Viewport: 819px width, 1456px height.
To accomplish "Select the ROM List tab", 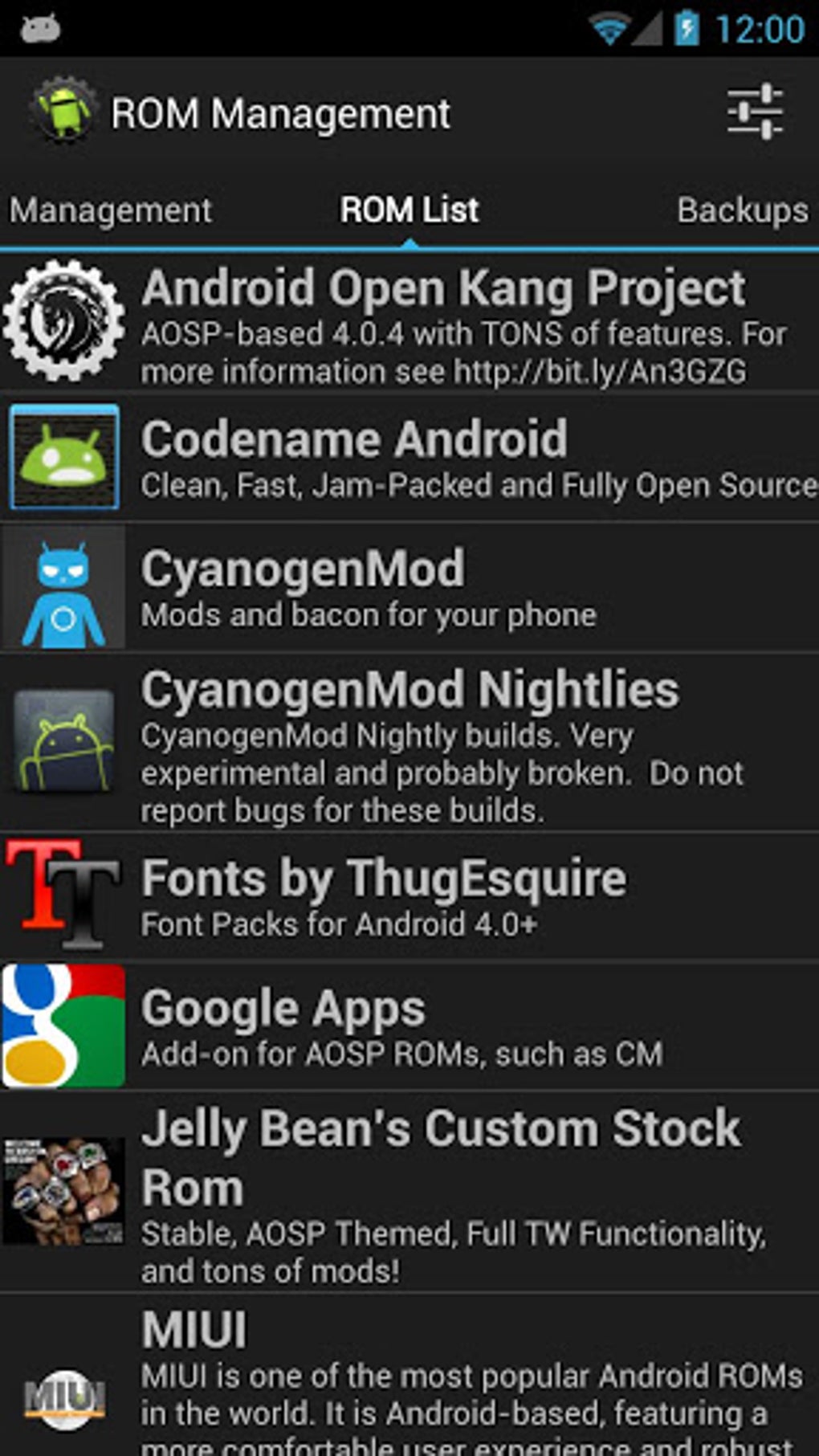I will [409, 210].
